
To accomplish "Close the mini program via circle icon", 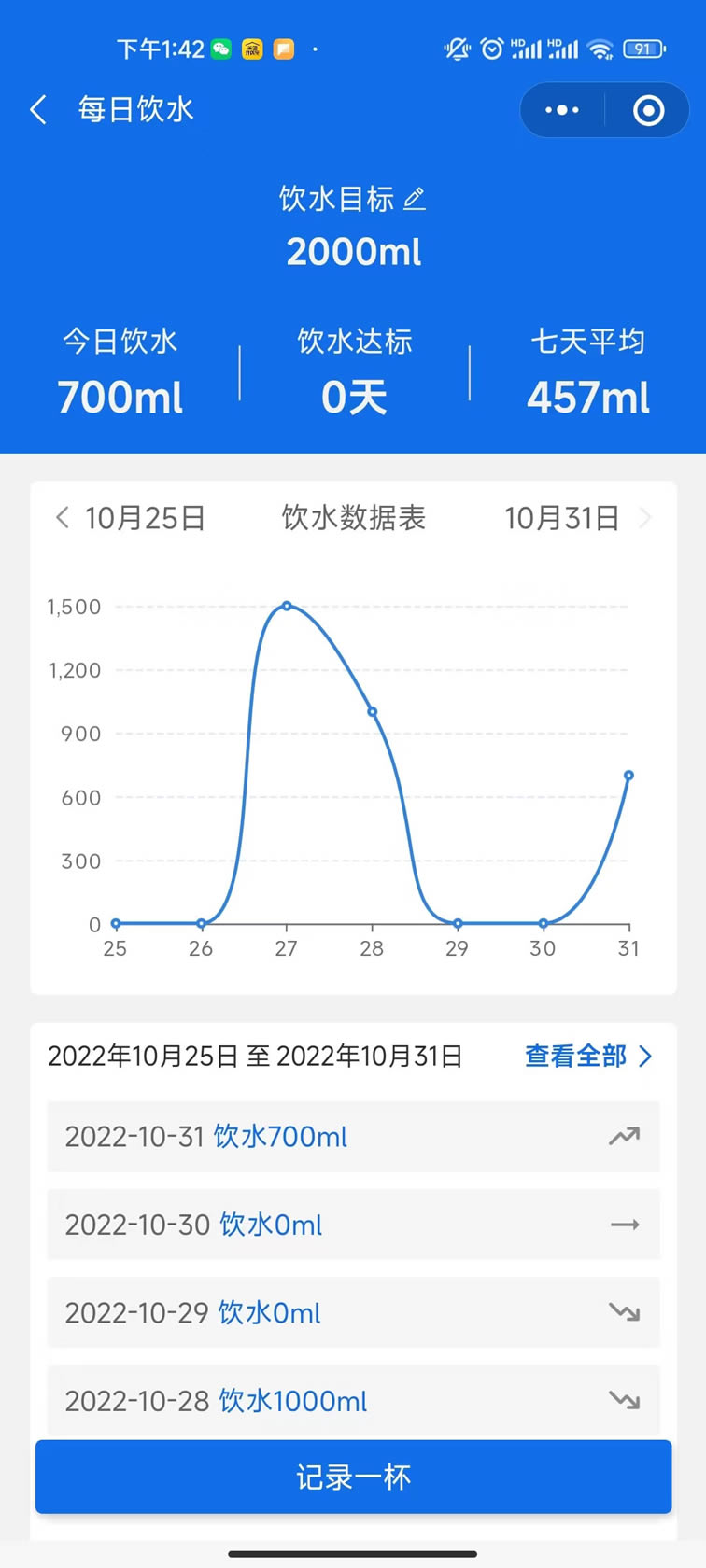I will 648,110.
